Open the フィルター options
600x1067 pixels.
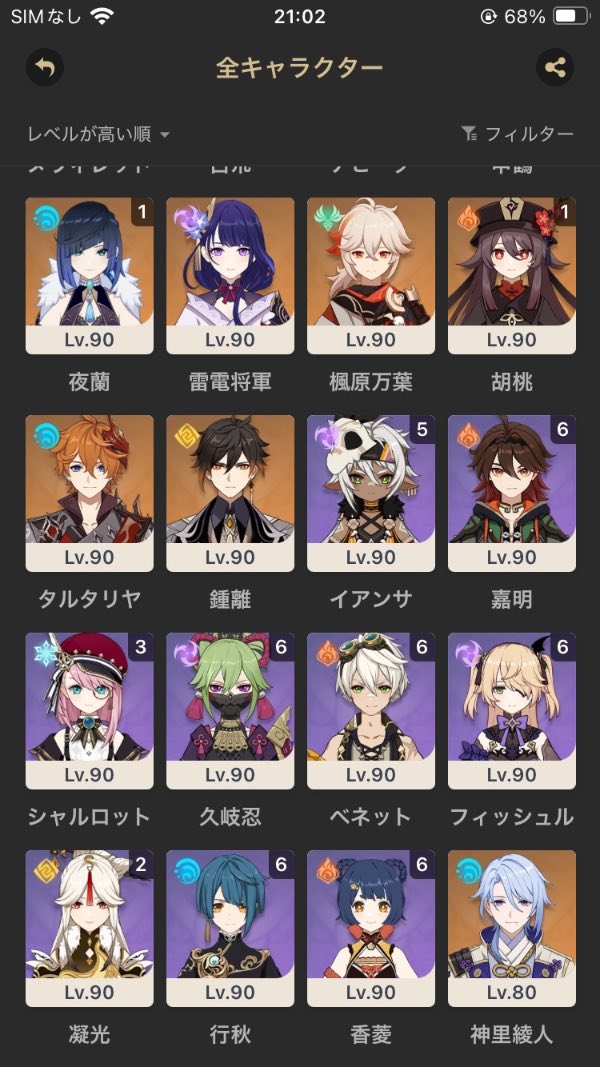(x=517, y=134)
